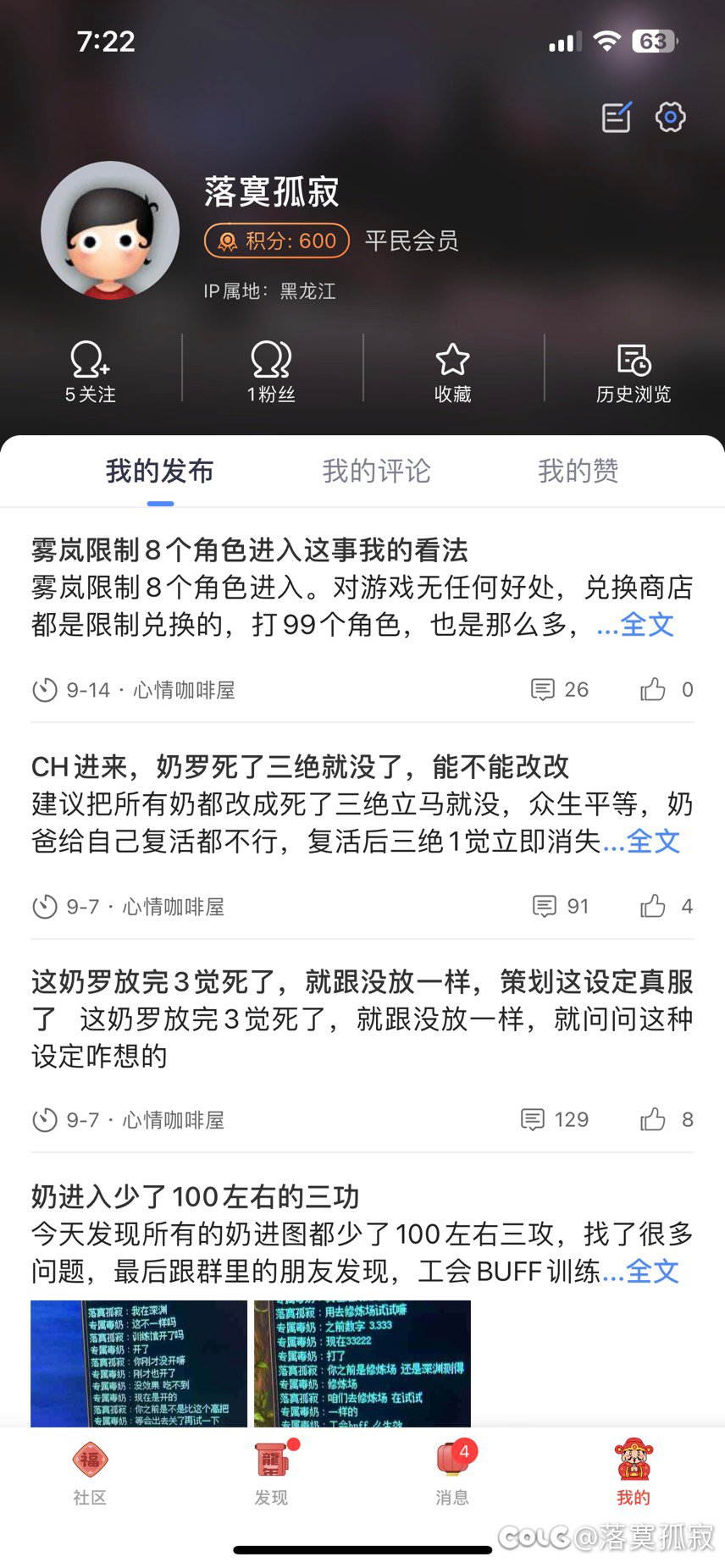The image size is (725, 1568).
Task: Switch to the 我的赞 tab
Action: coord(578,471)
